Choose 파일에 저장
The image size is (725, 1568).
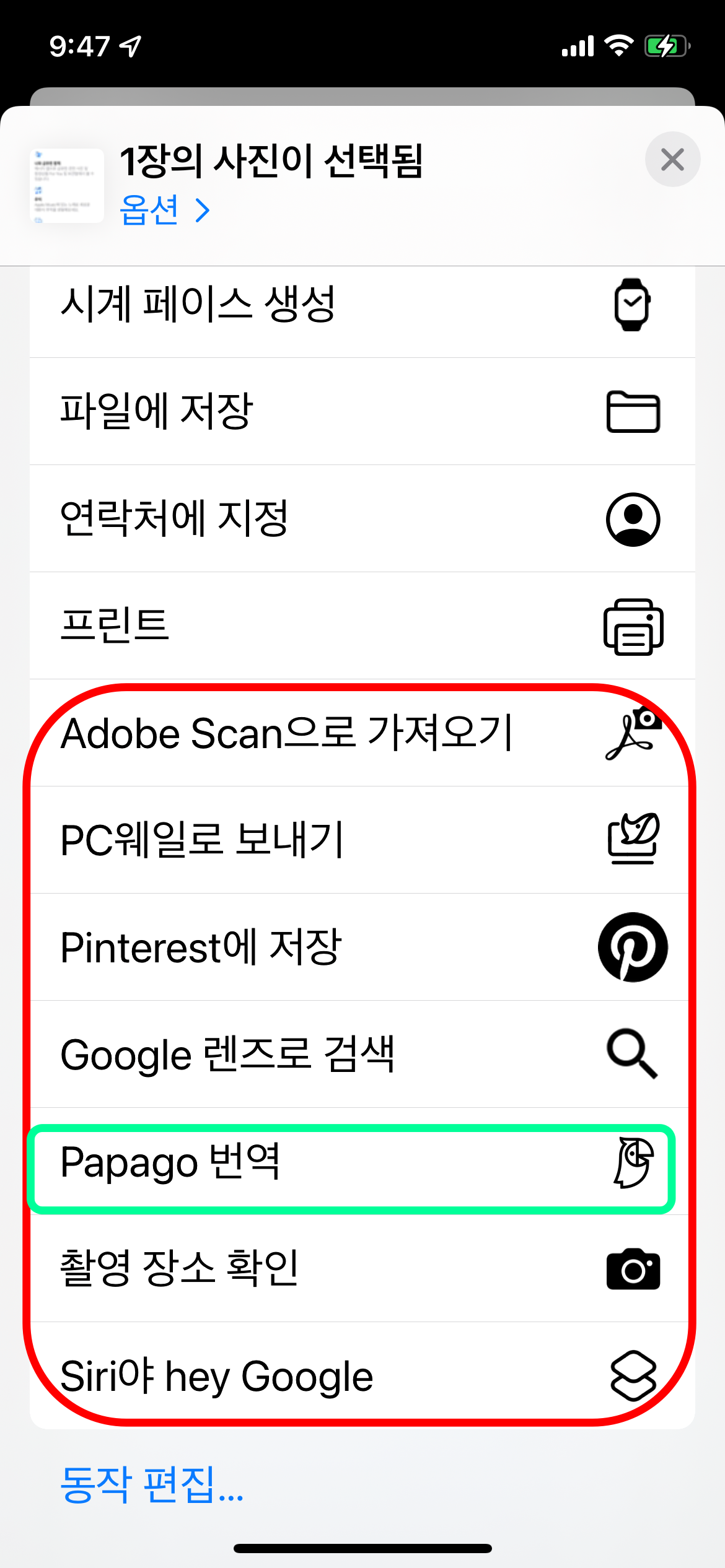pyautogui.click(x=362, y=411)
